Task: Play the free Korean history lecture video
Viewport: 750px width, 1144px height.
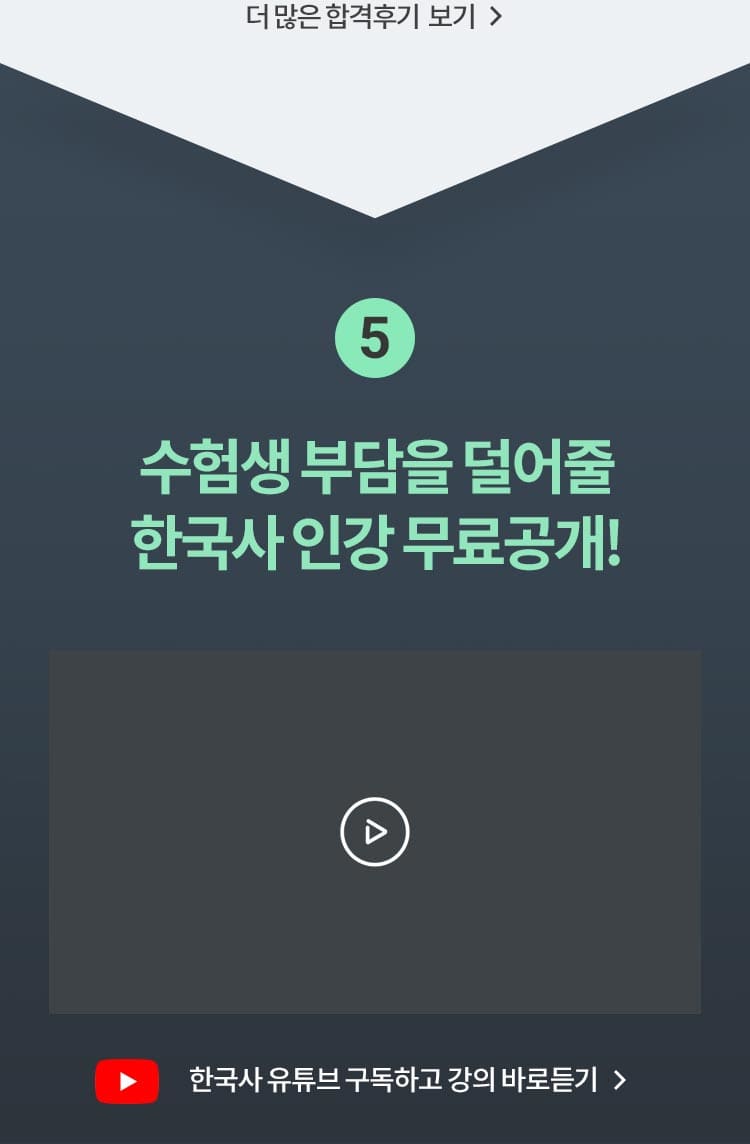Action: pyautogui.click(x=375, y=831)
